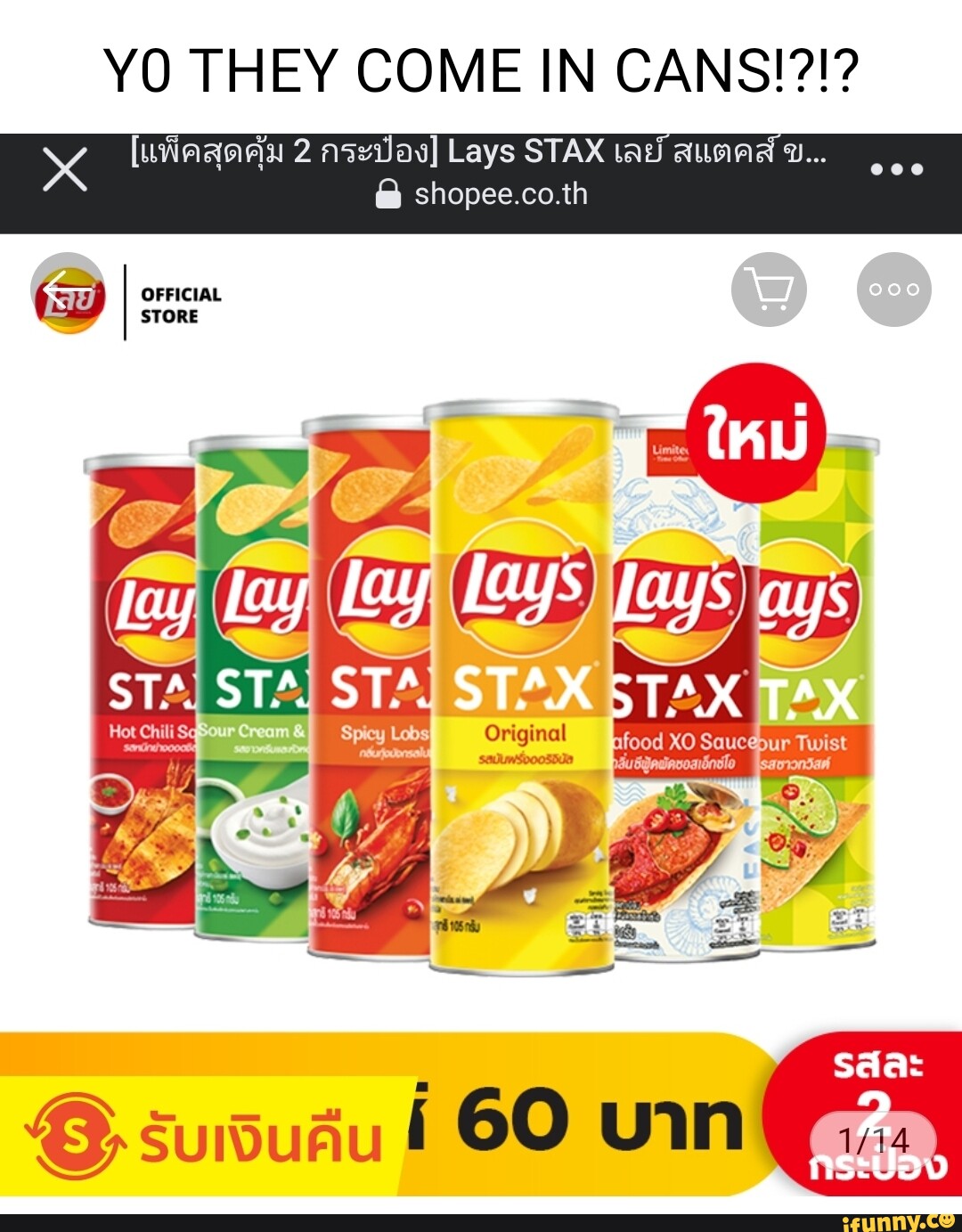The height and width of the screenshot is (1232, 962).
Task: Open the shopping cart
Action: click(x=769, y=290)
